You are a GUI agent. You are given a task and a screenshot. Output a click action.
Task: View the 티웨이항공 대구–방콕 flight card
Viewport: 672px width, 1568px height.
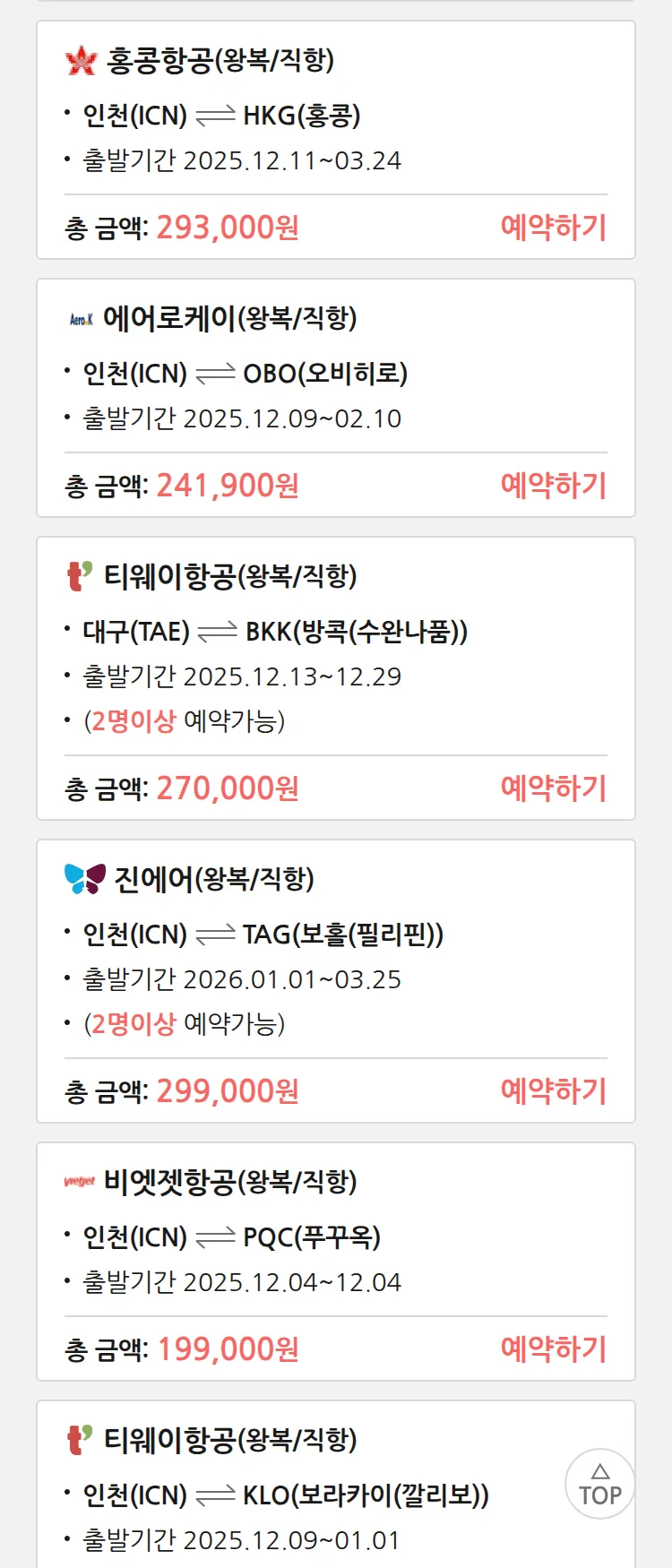tap(269, 633)
